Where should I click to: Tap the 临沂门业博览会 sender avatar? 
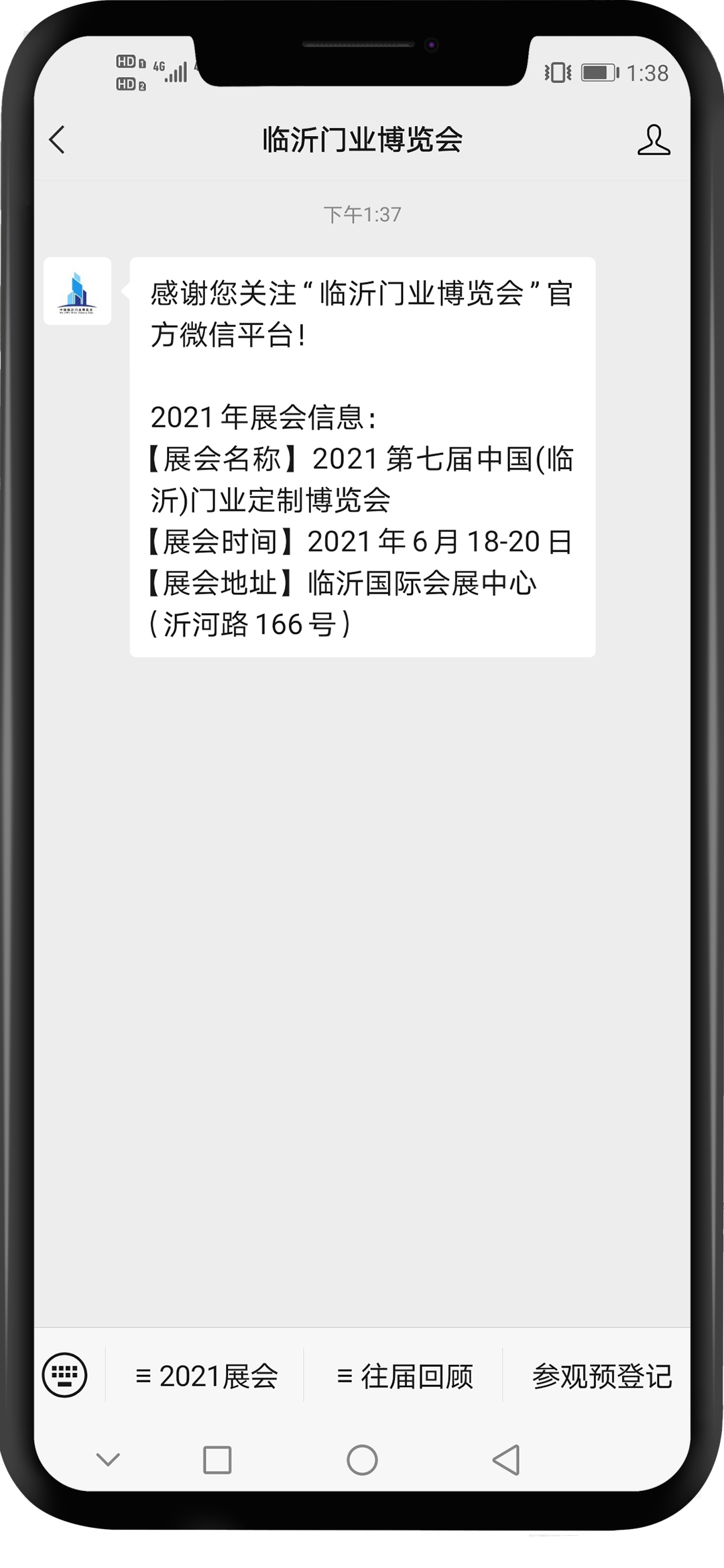tap(78, 291)
